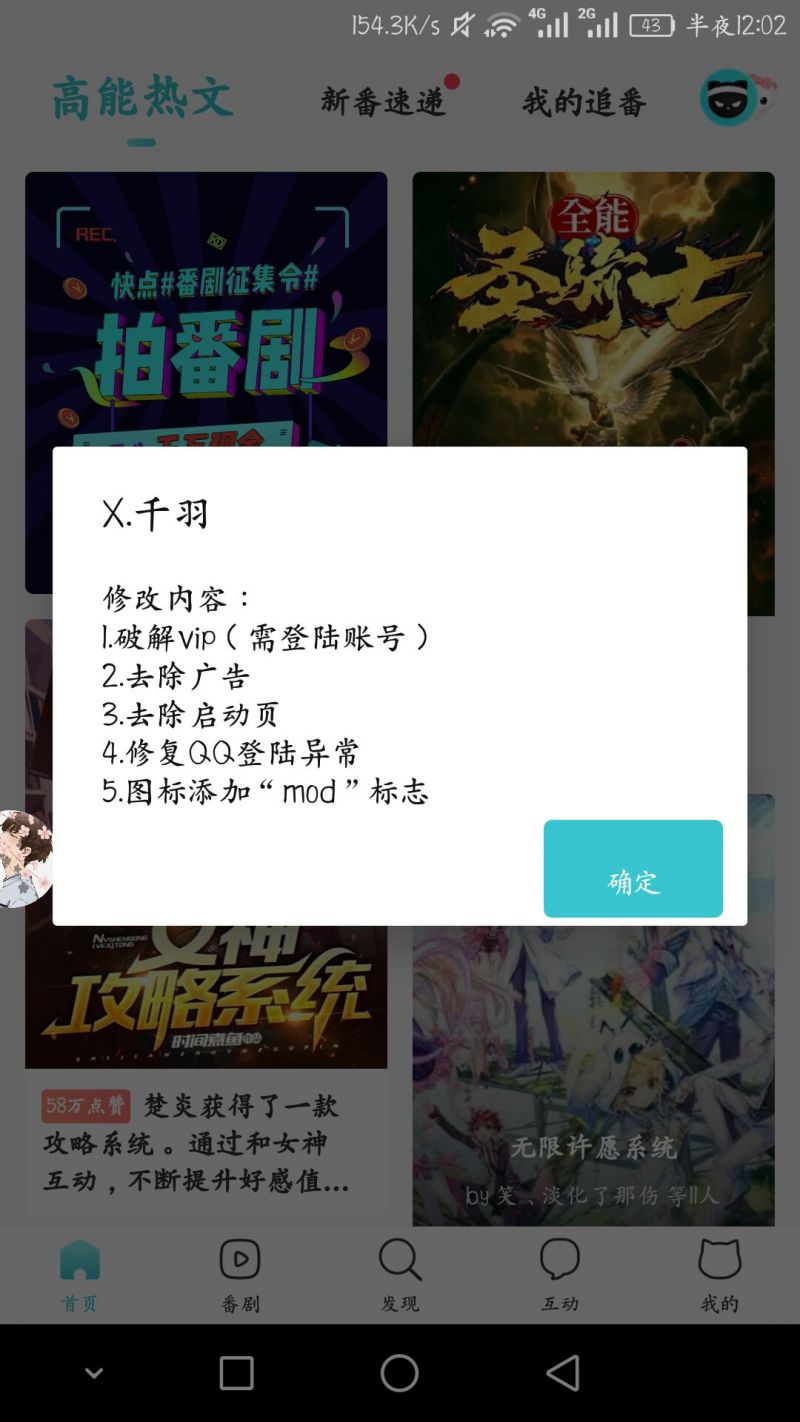Select the 首页 home icon in bottom navigation

79,1260
